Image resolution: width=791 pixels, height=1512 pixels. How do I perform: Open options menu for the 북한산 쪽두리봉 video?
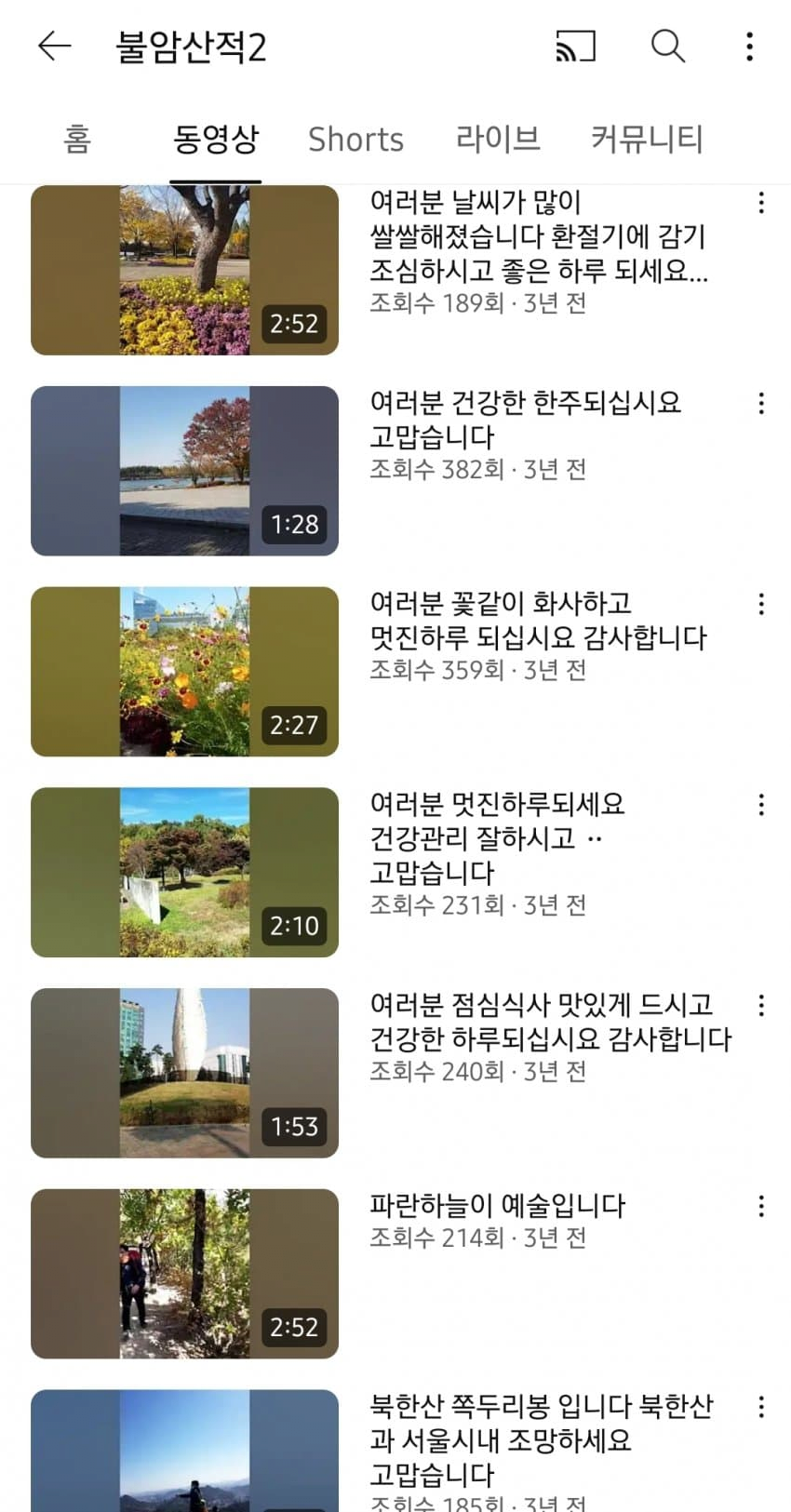761,1408
